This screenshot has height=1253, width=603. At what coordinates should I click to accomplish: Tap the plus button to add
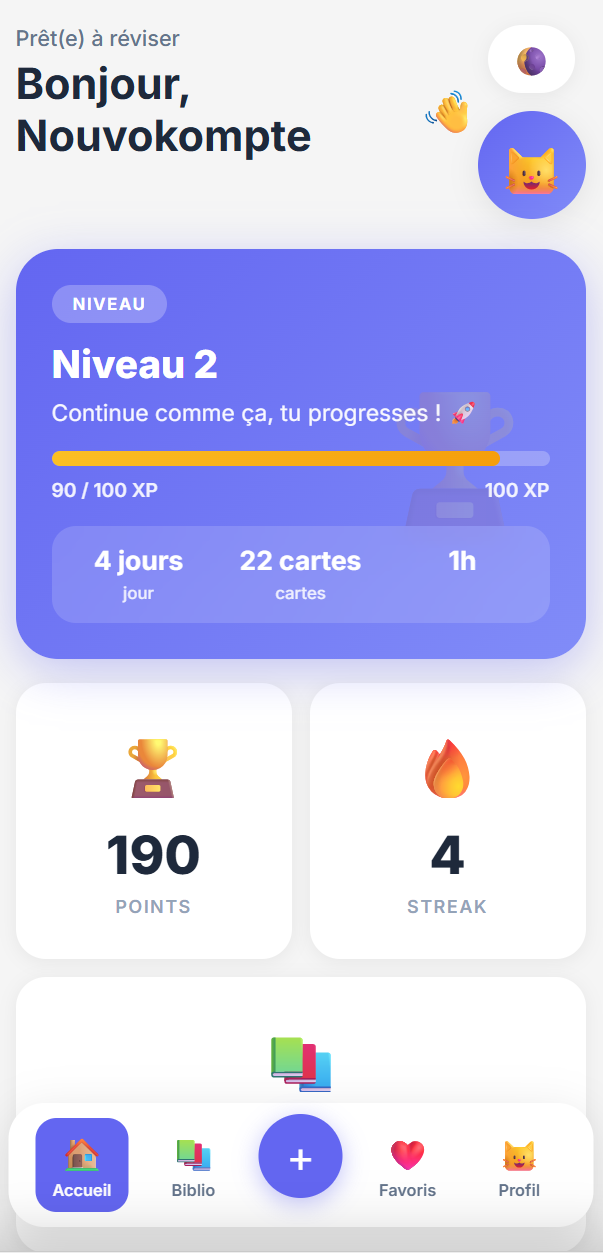click(x=300, y=1157)
